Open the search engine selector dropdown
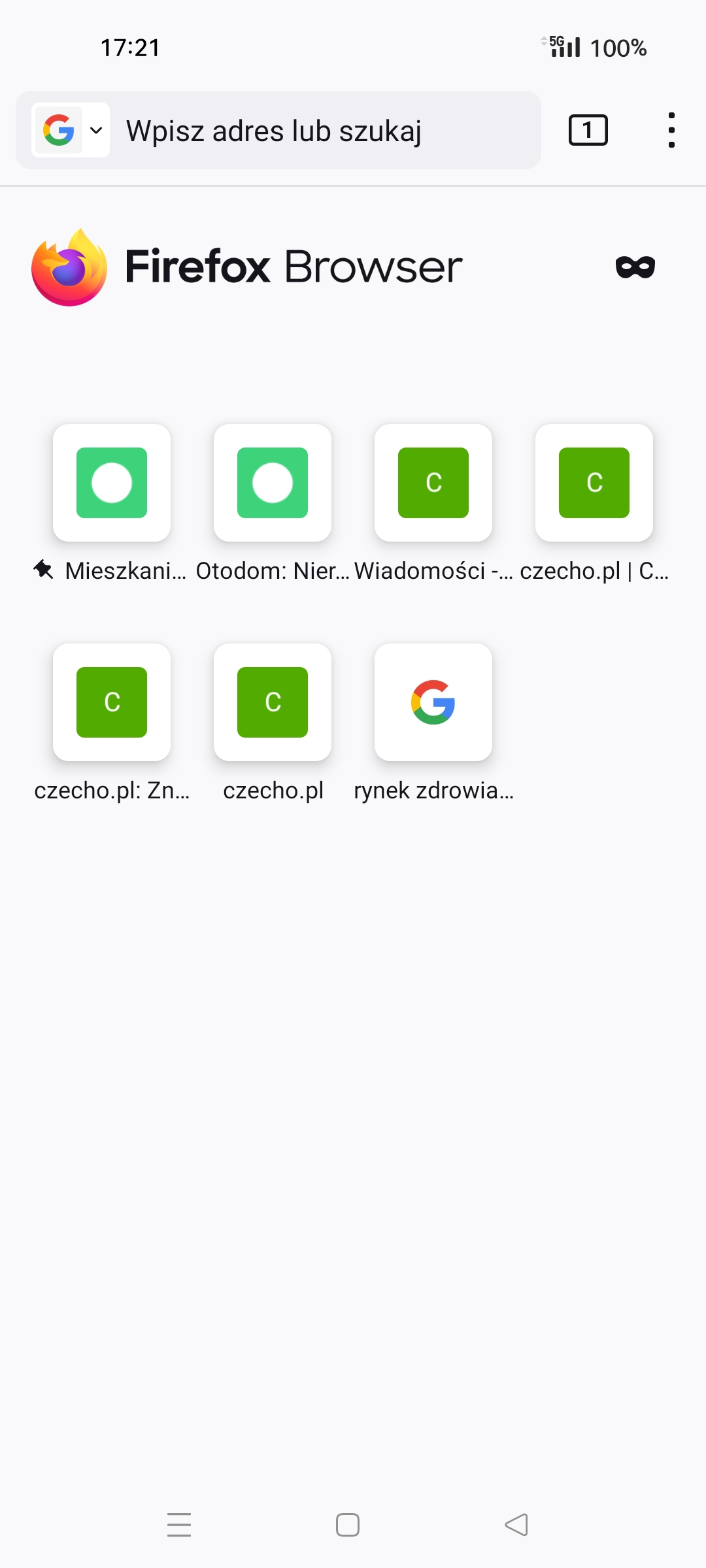This screenshot has height=1568, width=706. coord(71,131)
